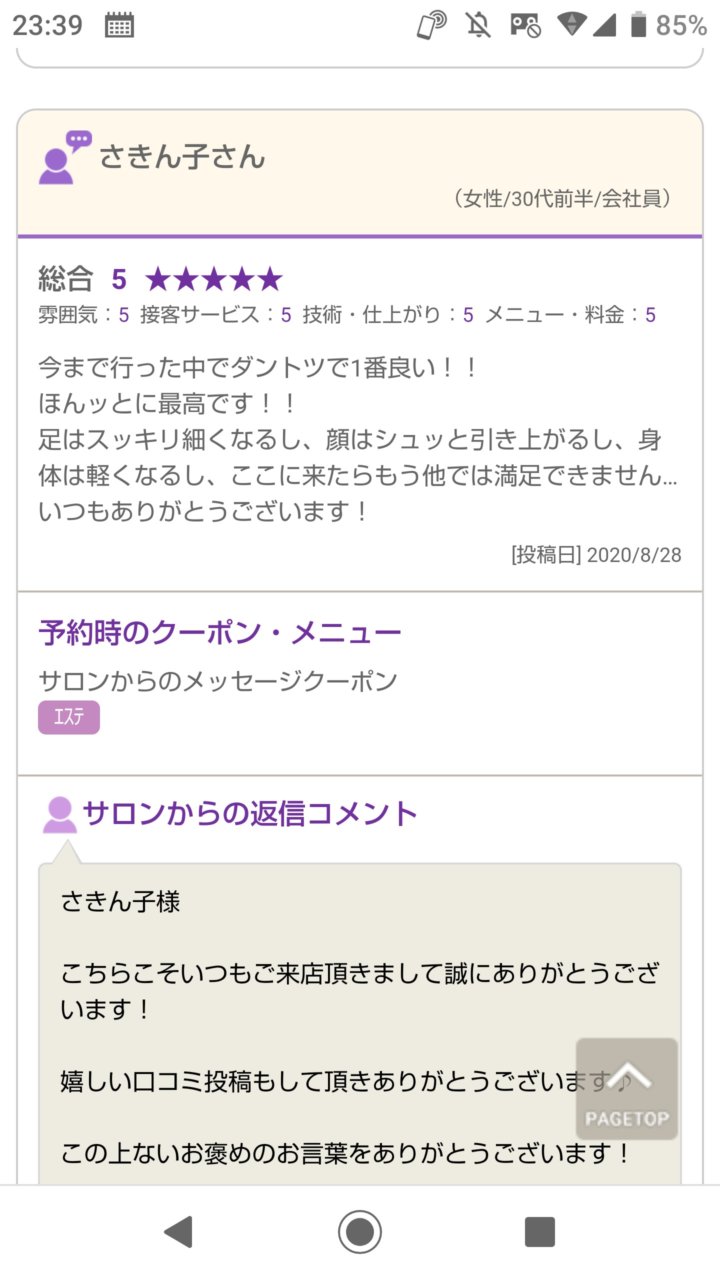Go back with the system back button
720x1280 pixels.
pyautogui.click(x=179, y=1231)
